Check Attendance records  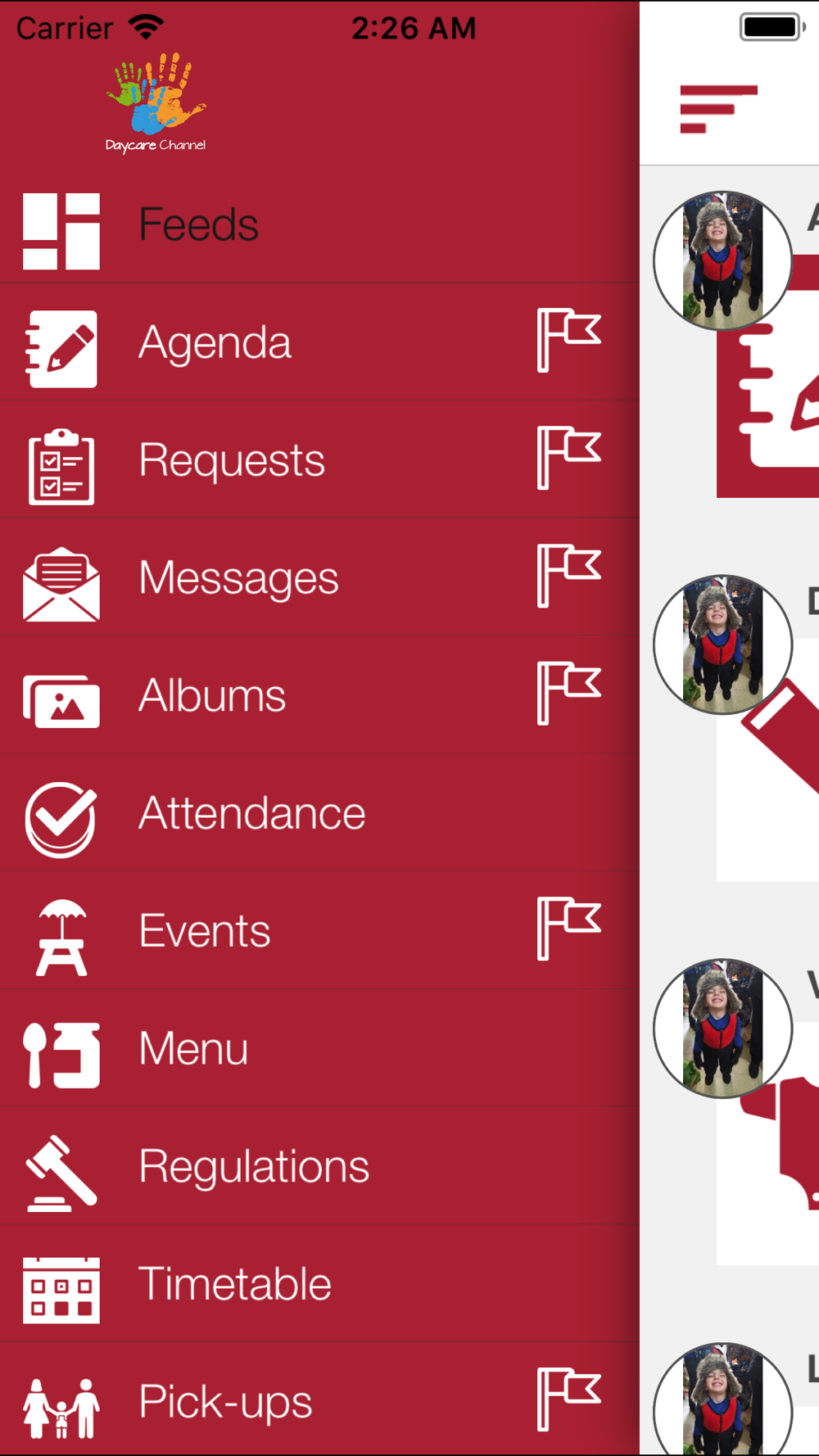[x=251, y=814]
